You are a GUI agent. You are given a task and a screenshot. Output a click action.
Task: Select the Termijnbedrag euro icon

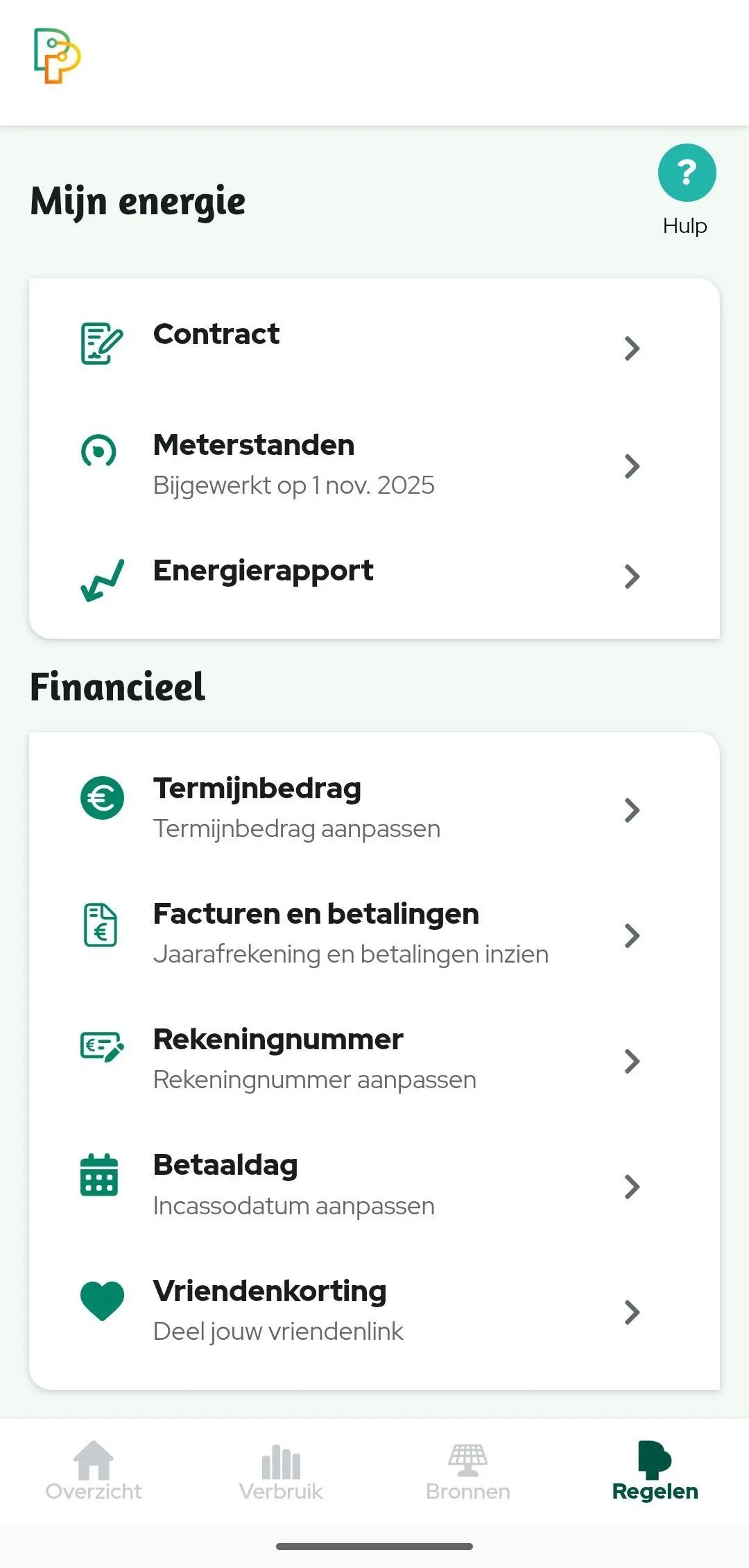[102, 798]
